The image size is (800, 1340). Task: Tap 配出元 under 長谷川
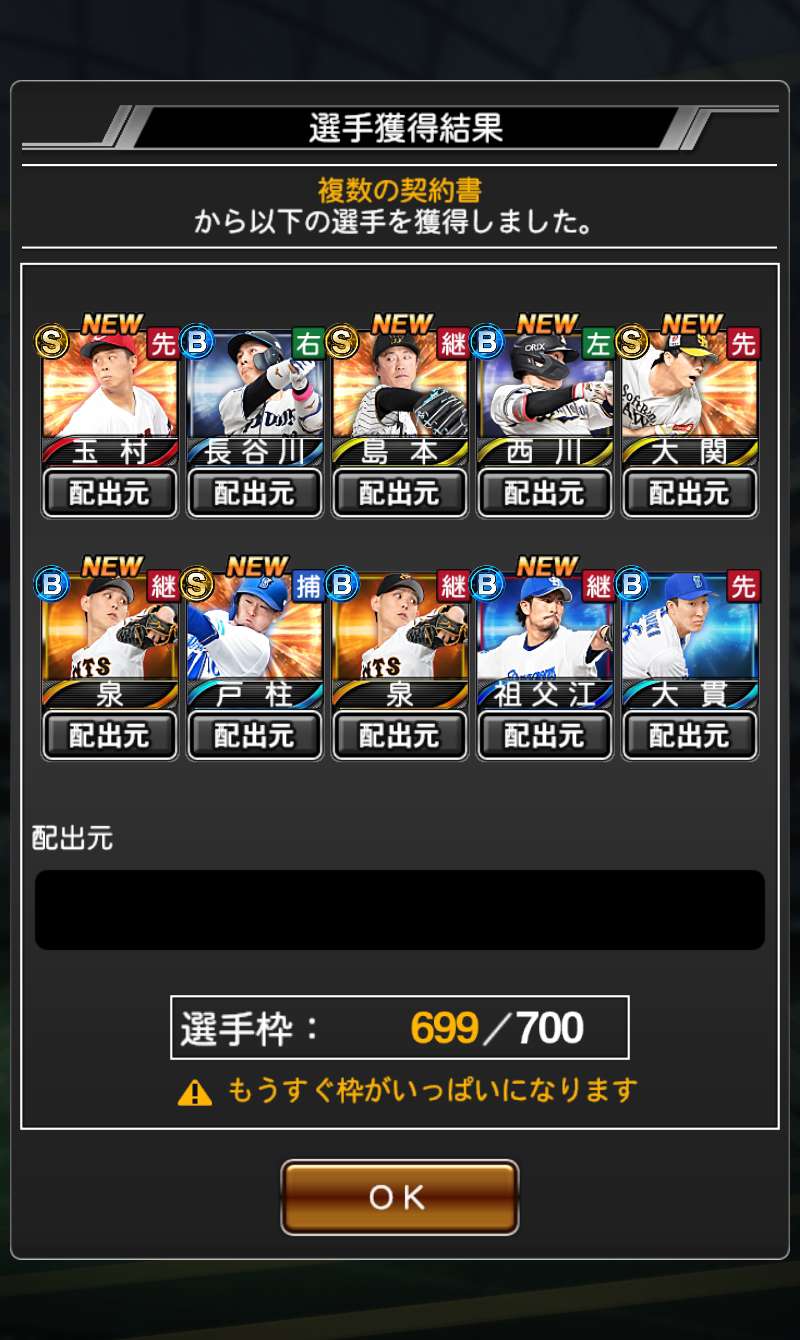[255, 492]
